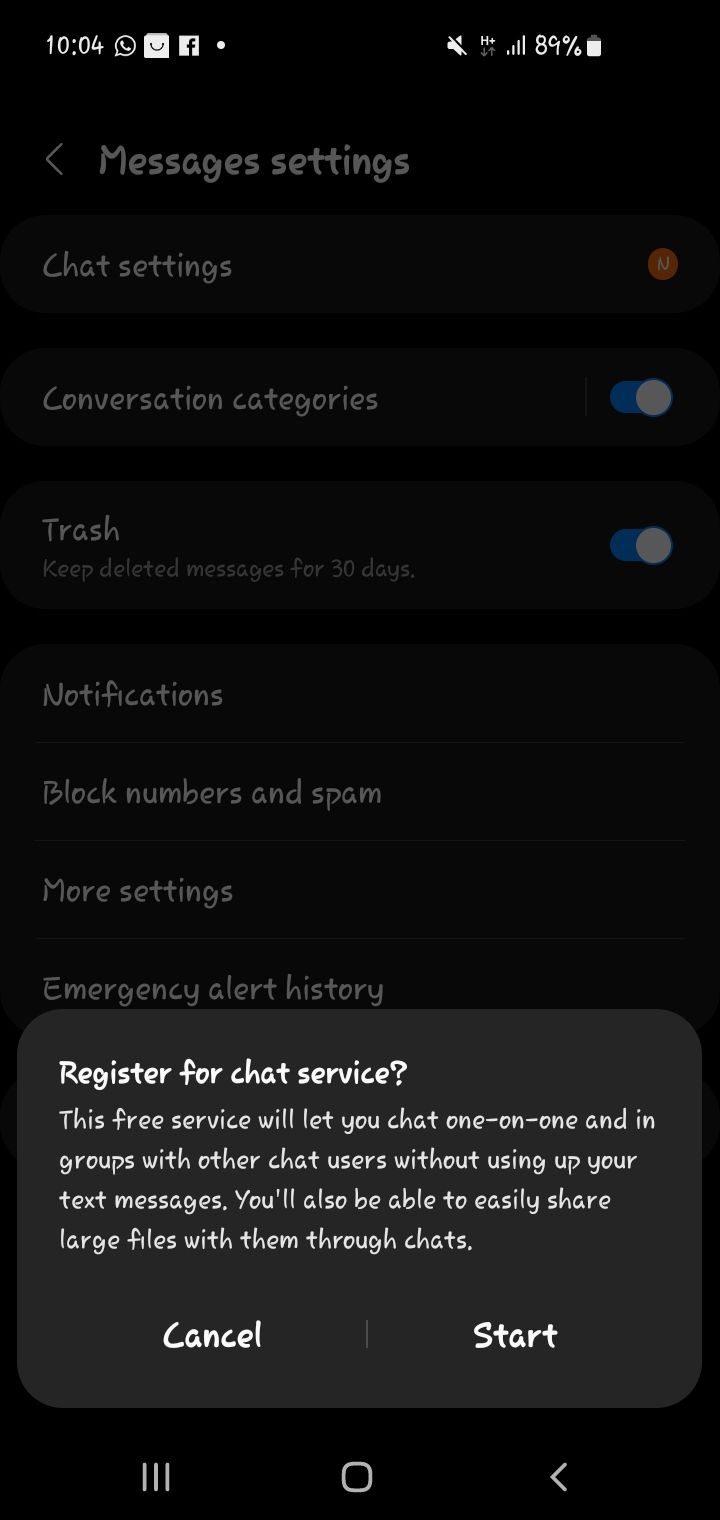Navigate back using the back arrow
Image resolution: width=720 pixels, height=1520 pixels.
point(55,160)
